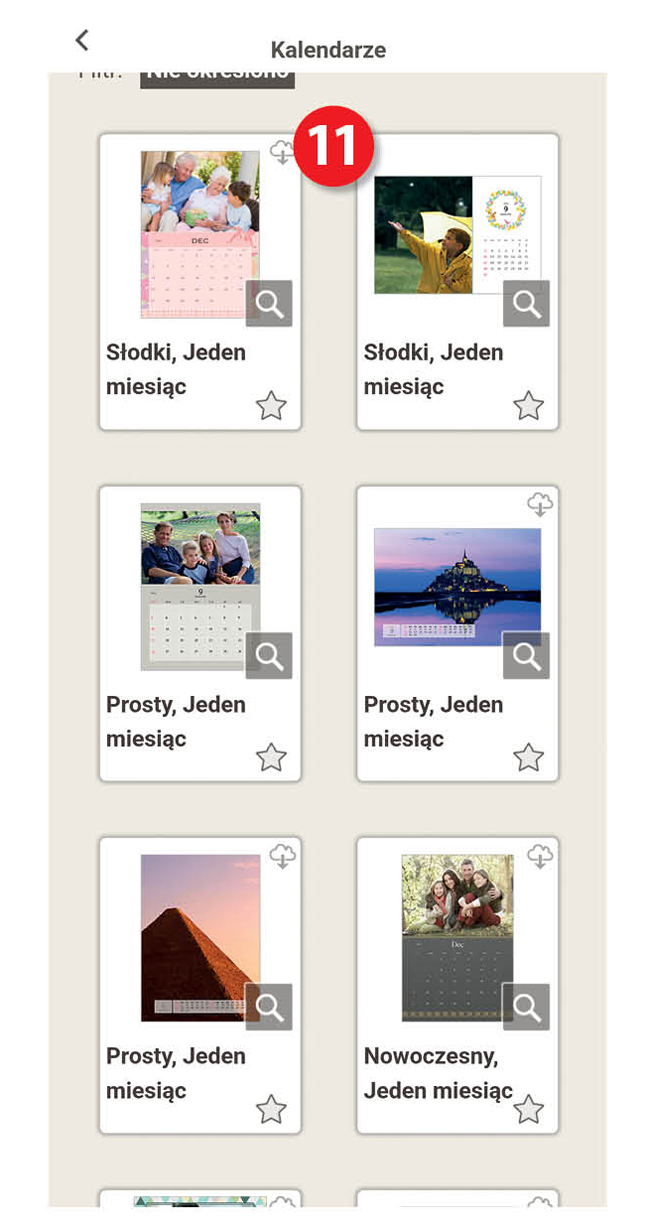Image resolution: width=650 pixels, height=1231 pixels.
Task: Favourite the yellow raincoat Słodki calendar
Action: (528, 406)
